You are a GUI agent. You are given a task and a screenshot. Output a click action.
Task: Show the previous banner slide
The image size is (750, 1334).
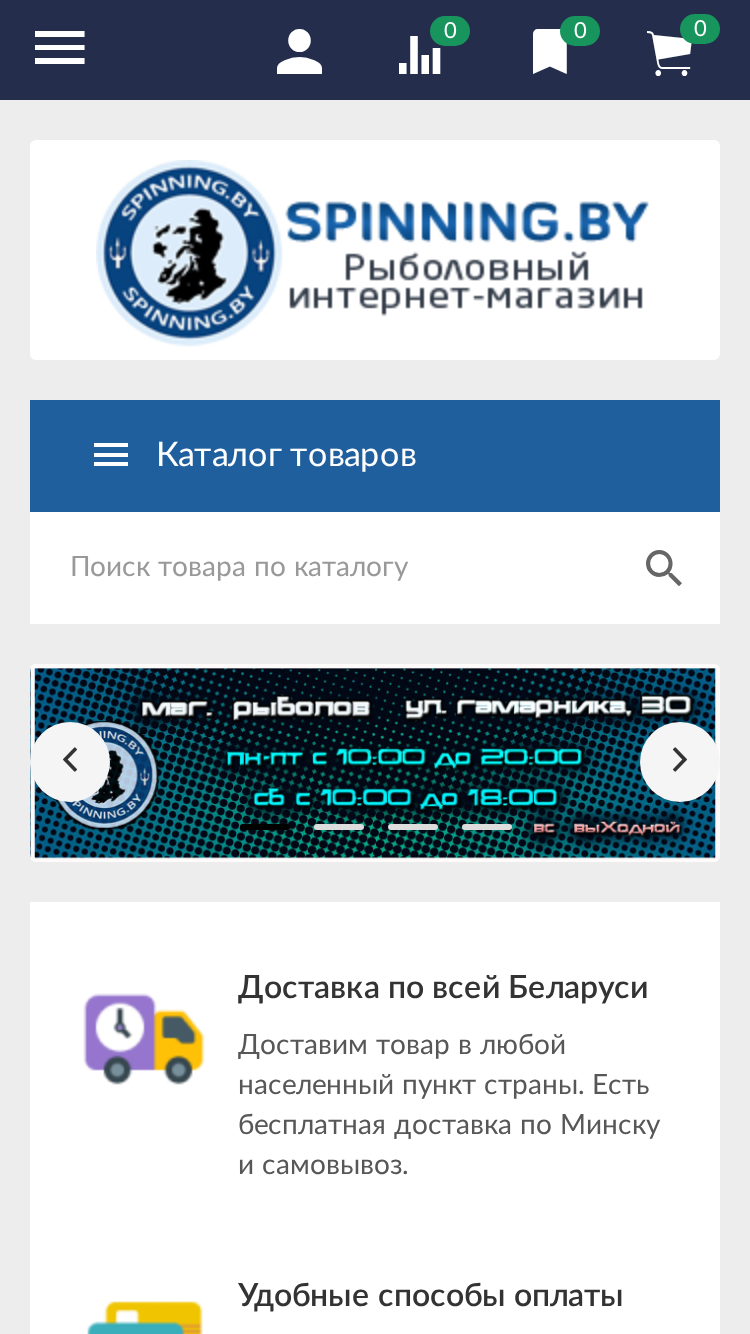(x=70, y=761)
